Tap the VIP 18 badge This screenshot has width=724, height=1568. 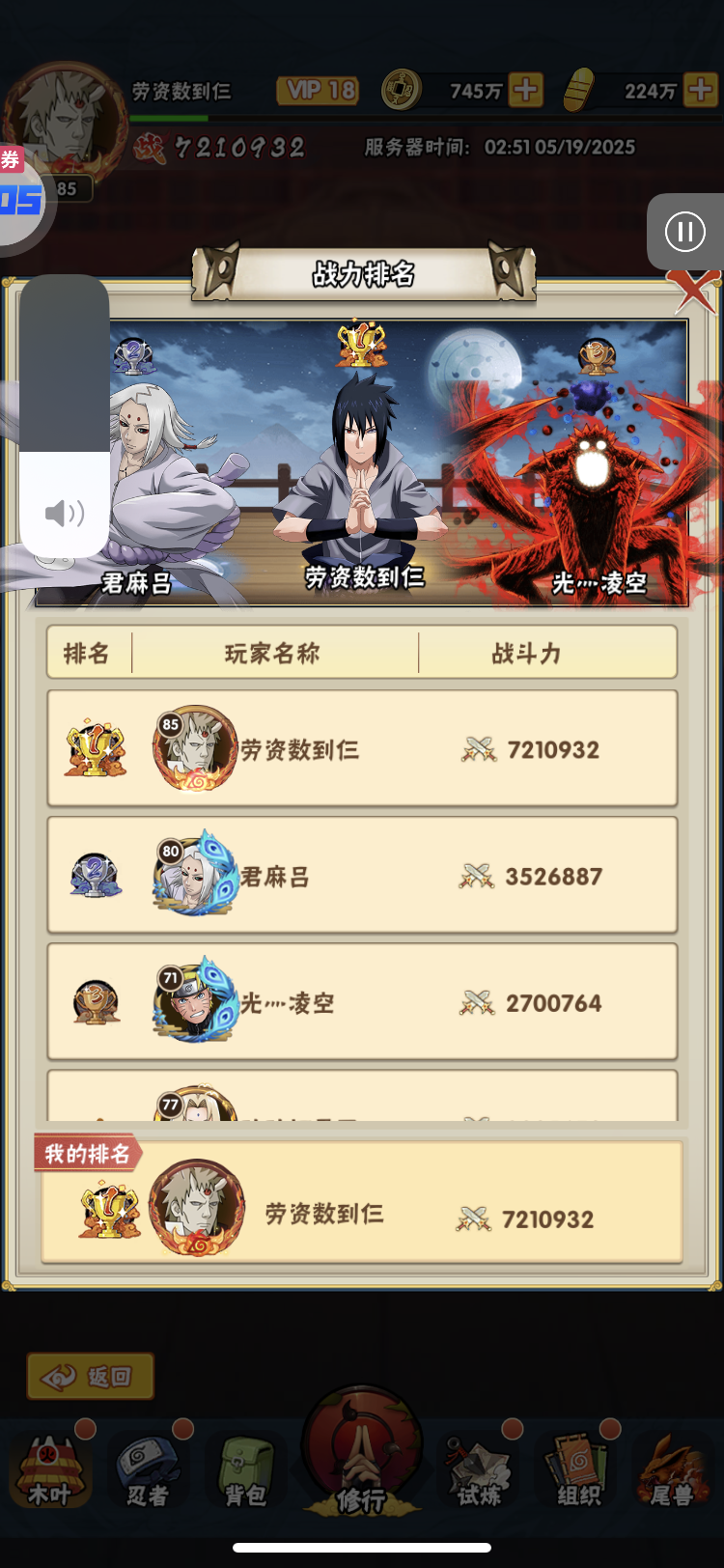tap(318, 91)
